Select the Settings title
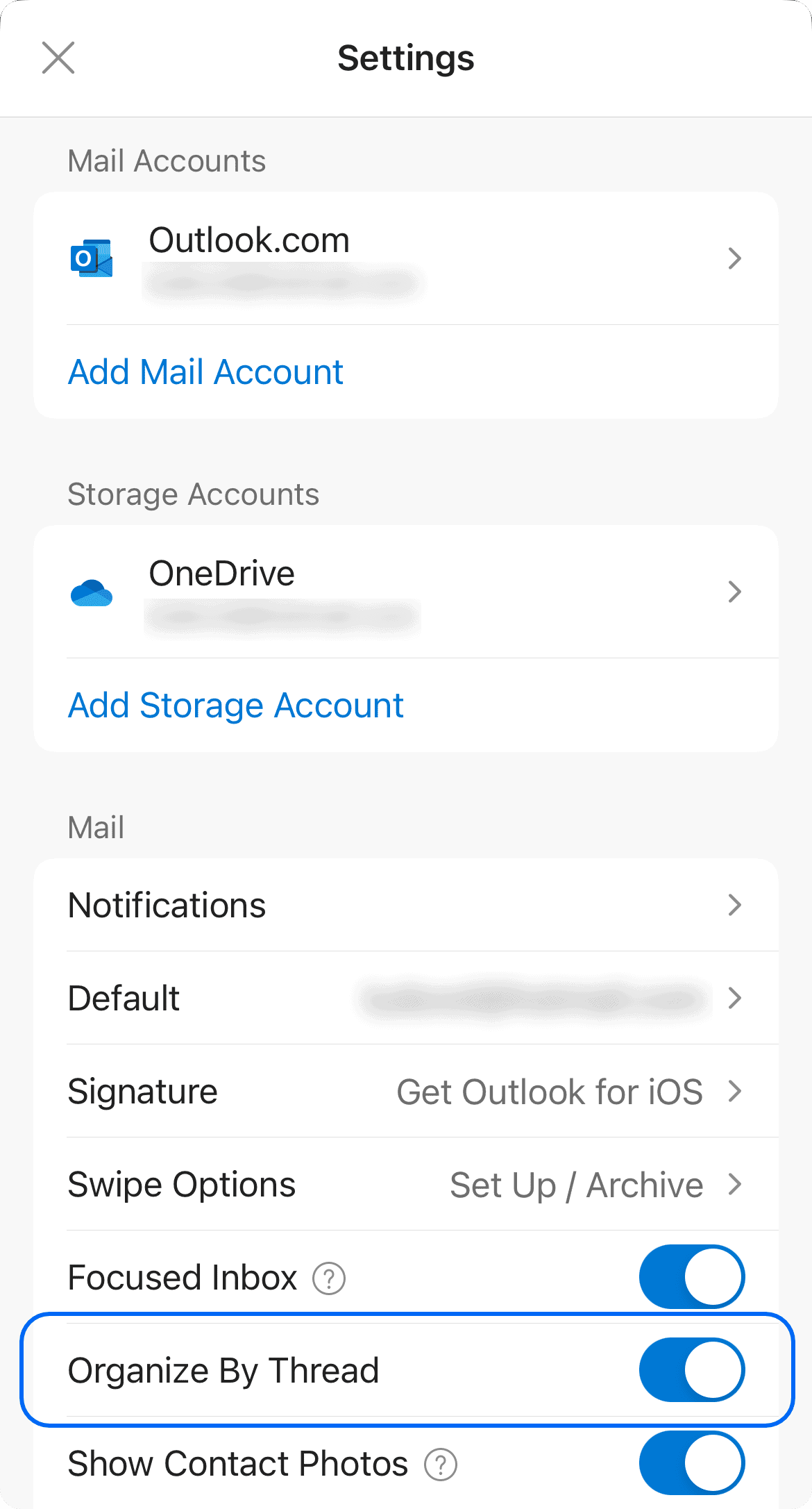 [406, 58]
